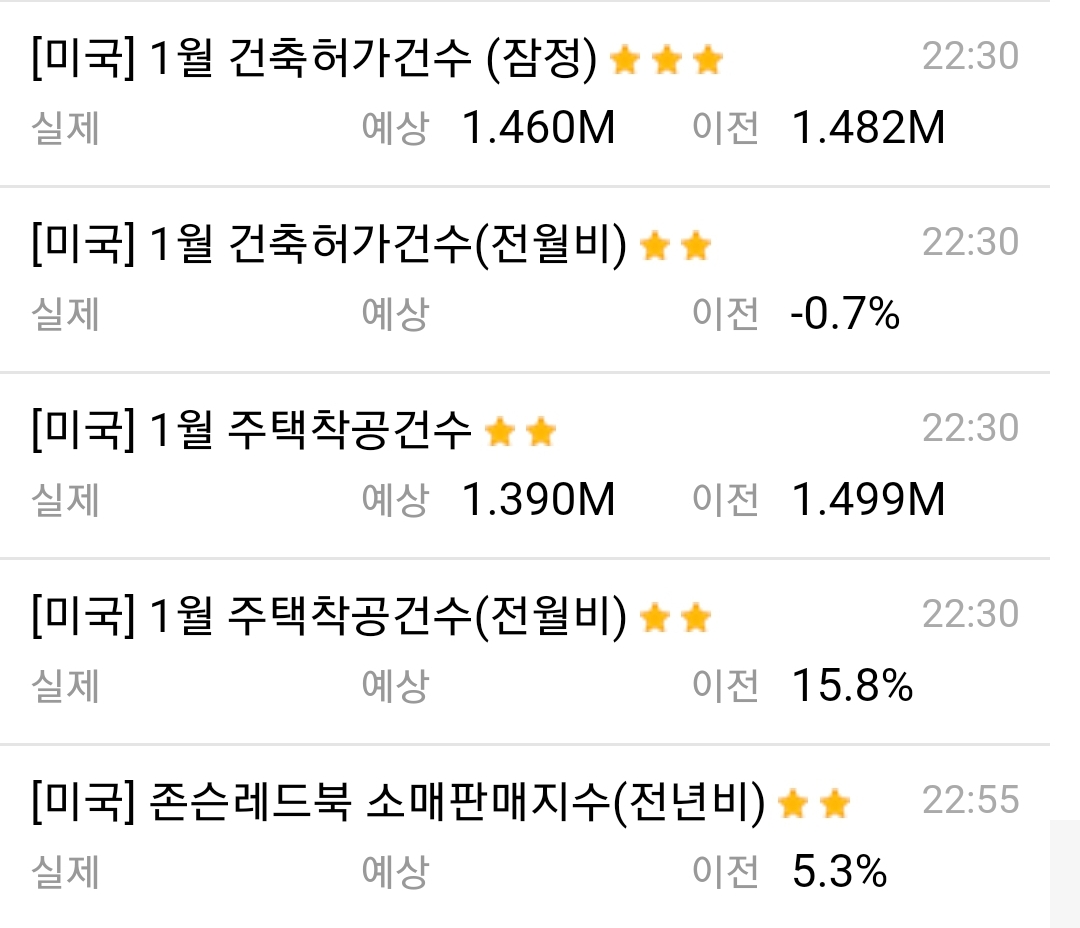Image resolution: width=1080 pixels, height=928 pixels.
Task: Open the 1월 건축허가건수 (잠정) row
Action: click(525, 93)
